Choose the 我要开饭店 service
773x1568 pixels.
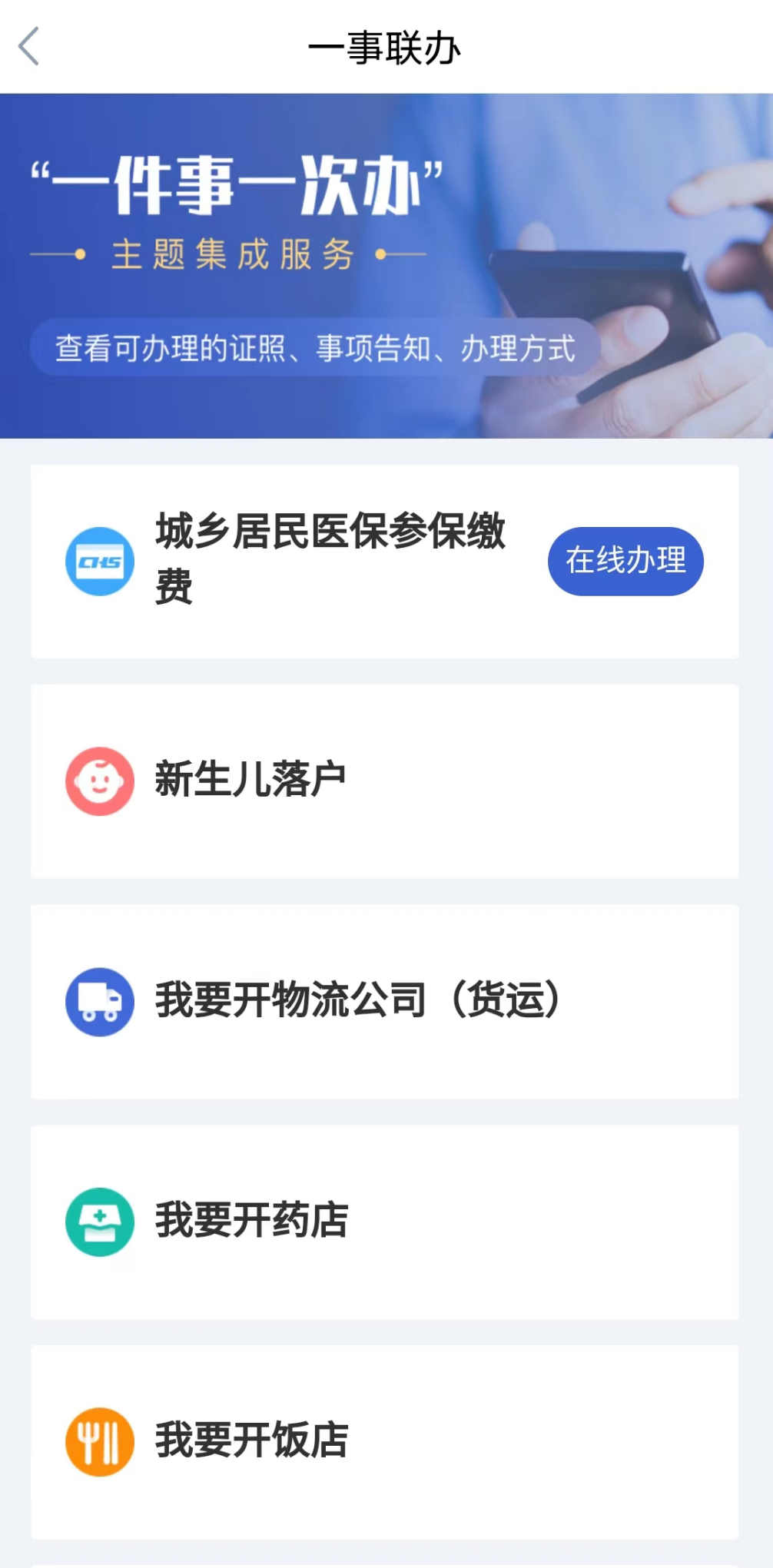coord(384,1441)
